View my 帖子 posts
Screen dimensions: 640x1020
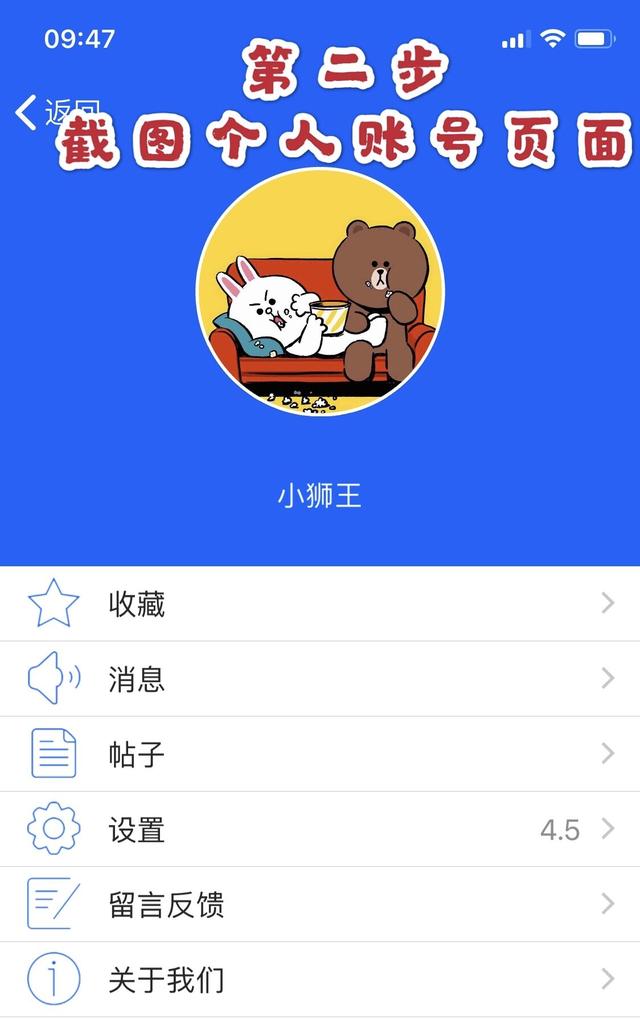click(x=320, y=754)
